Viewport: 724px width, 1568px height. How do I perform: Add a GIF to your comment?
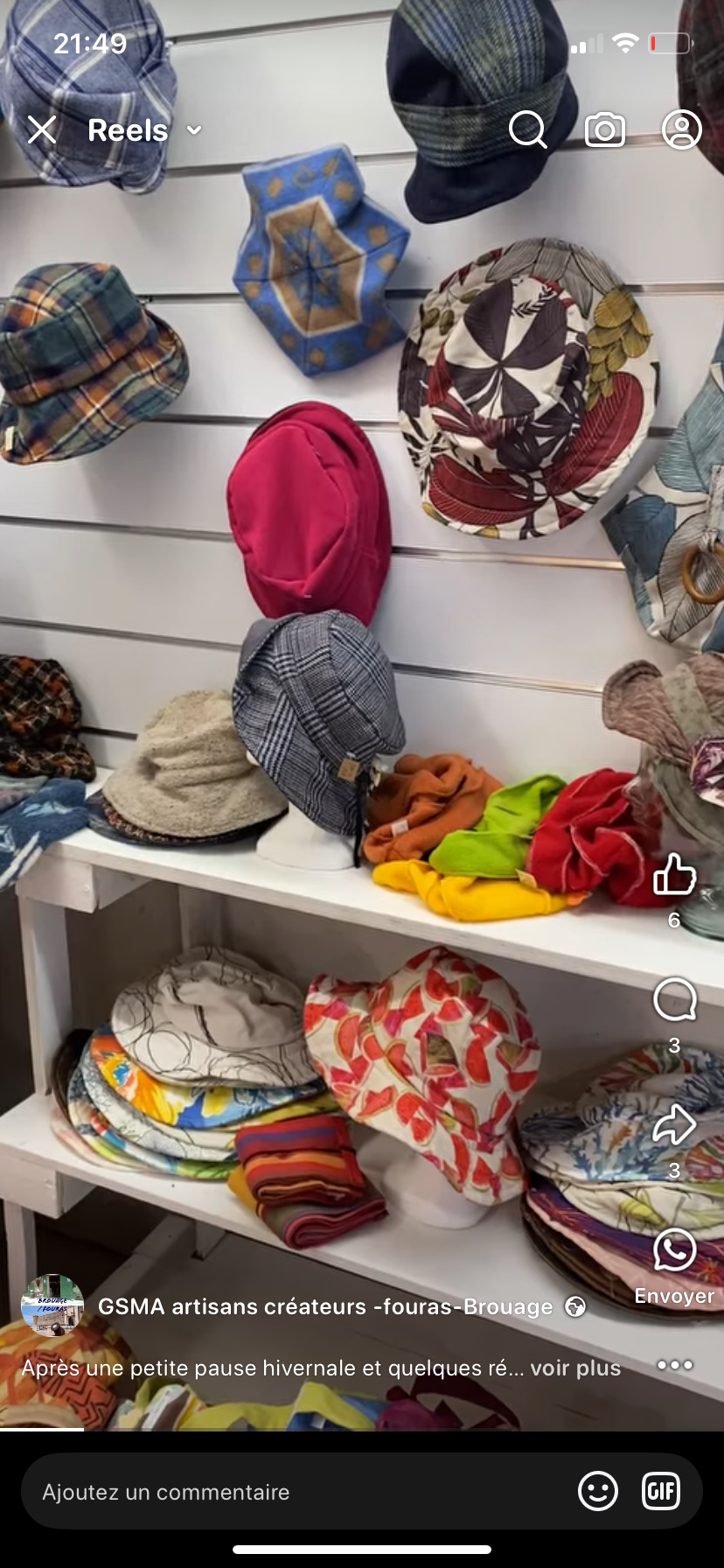661,1491
